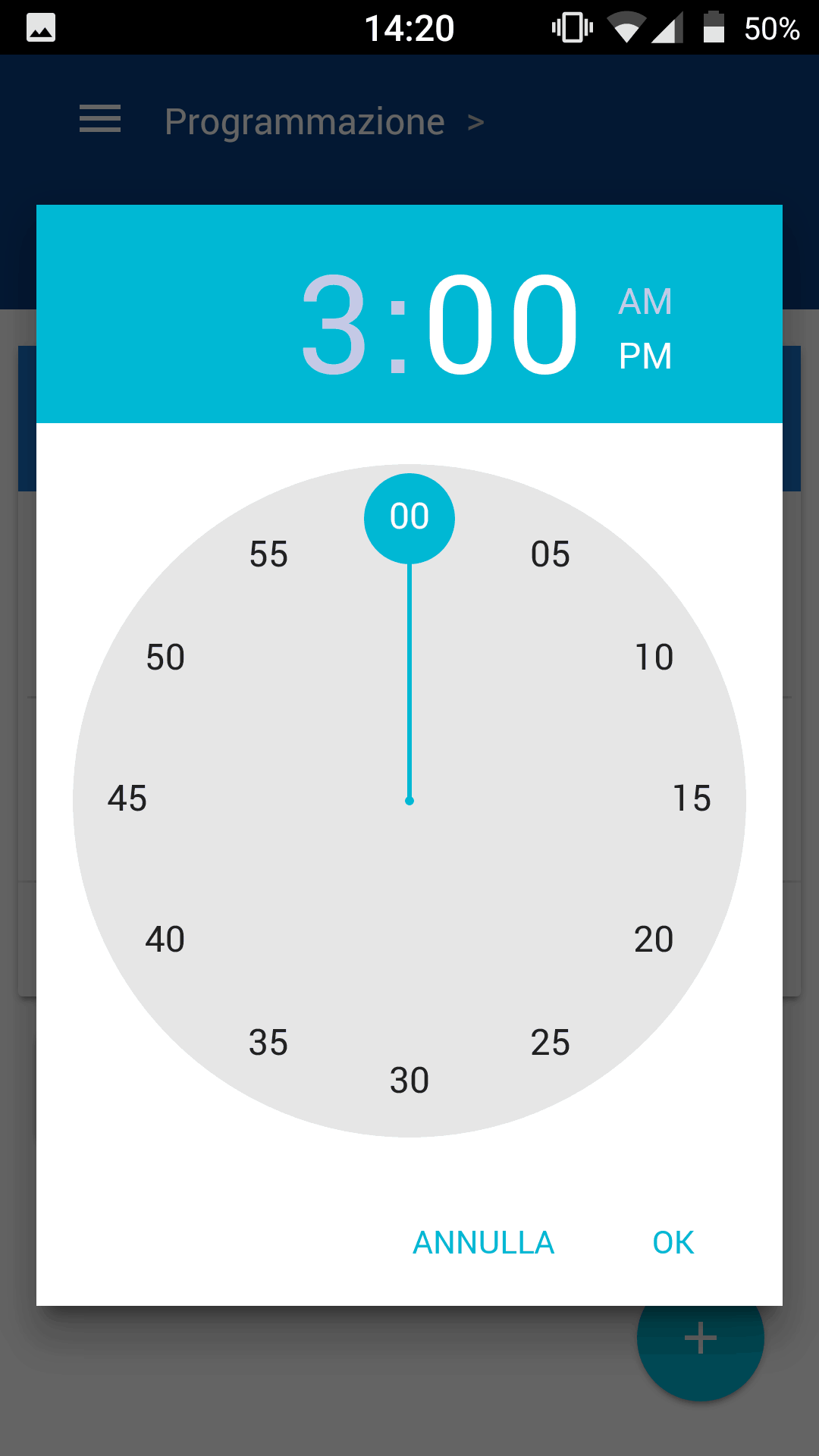Select 45 minutes on the dial
The image size is (819, 1456).
coord(127,799)
